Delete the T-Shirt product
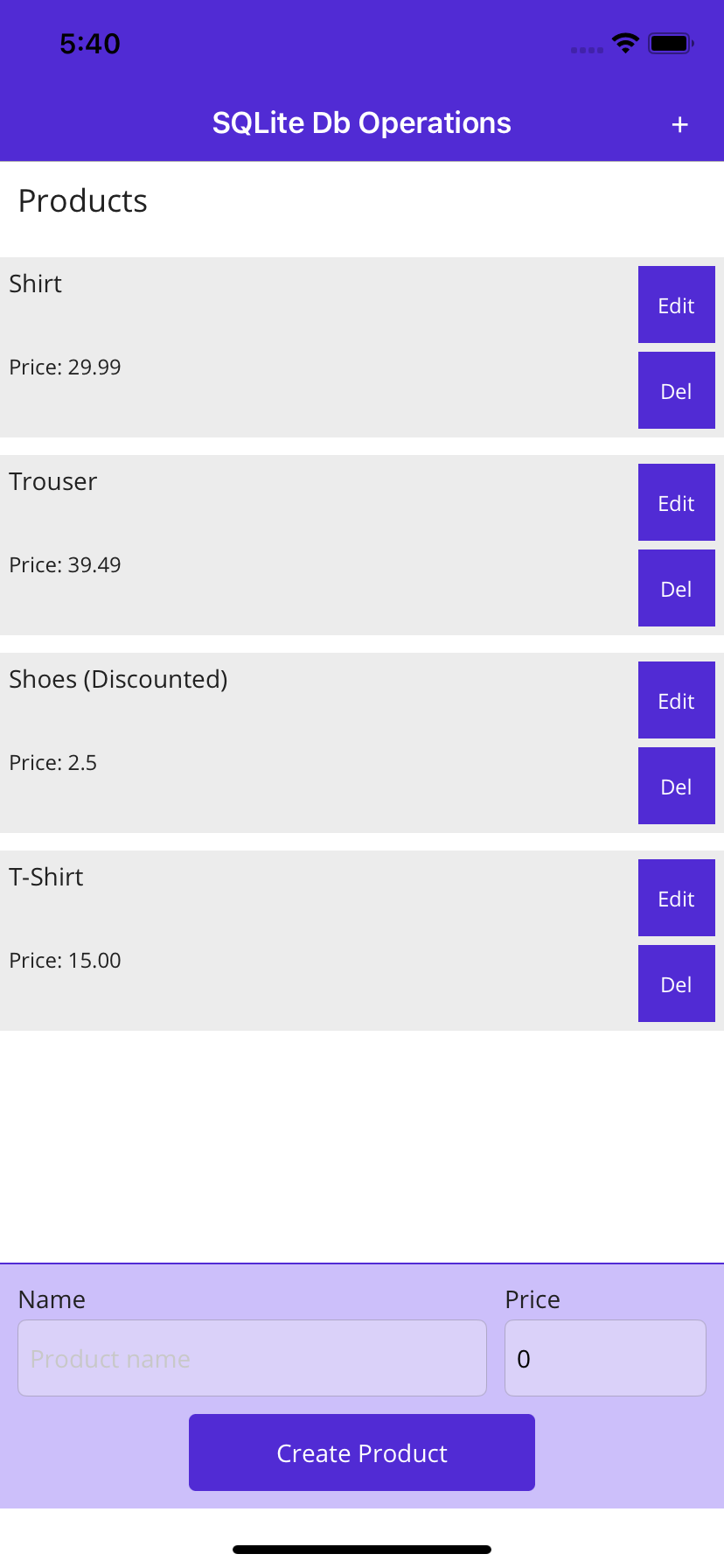The width and height of the screenshot is (724, 1568). [676, 983]
